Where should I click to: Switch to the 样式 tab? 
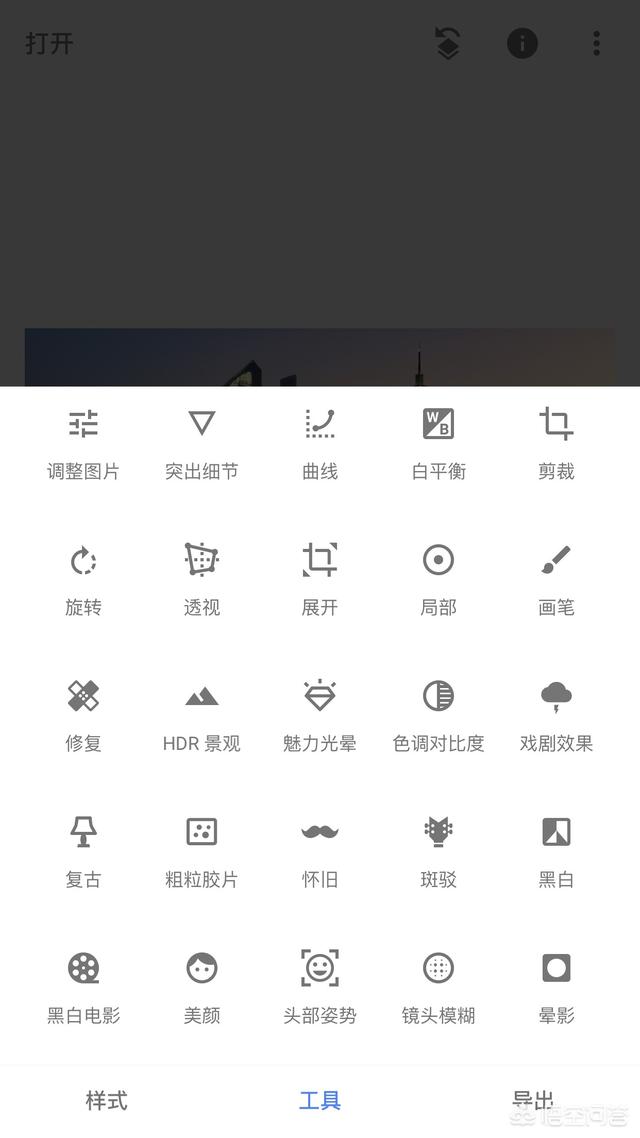click(107, 1101)
